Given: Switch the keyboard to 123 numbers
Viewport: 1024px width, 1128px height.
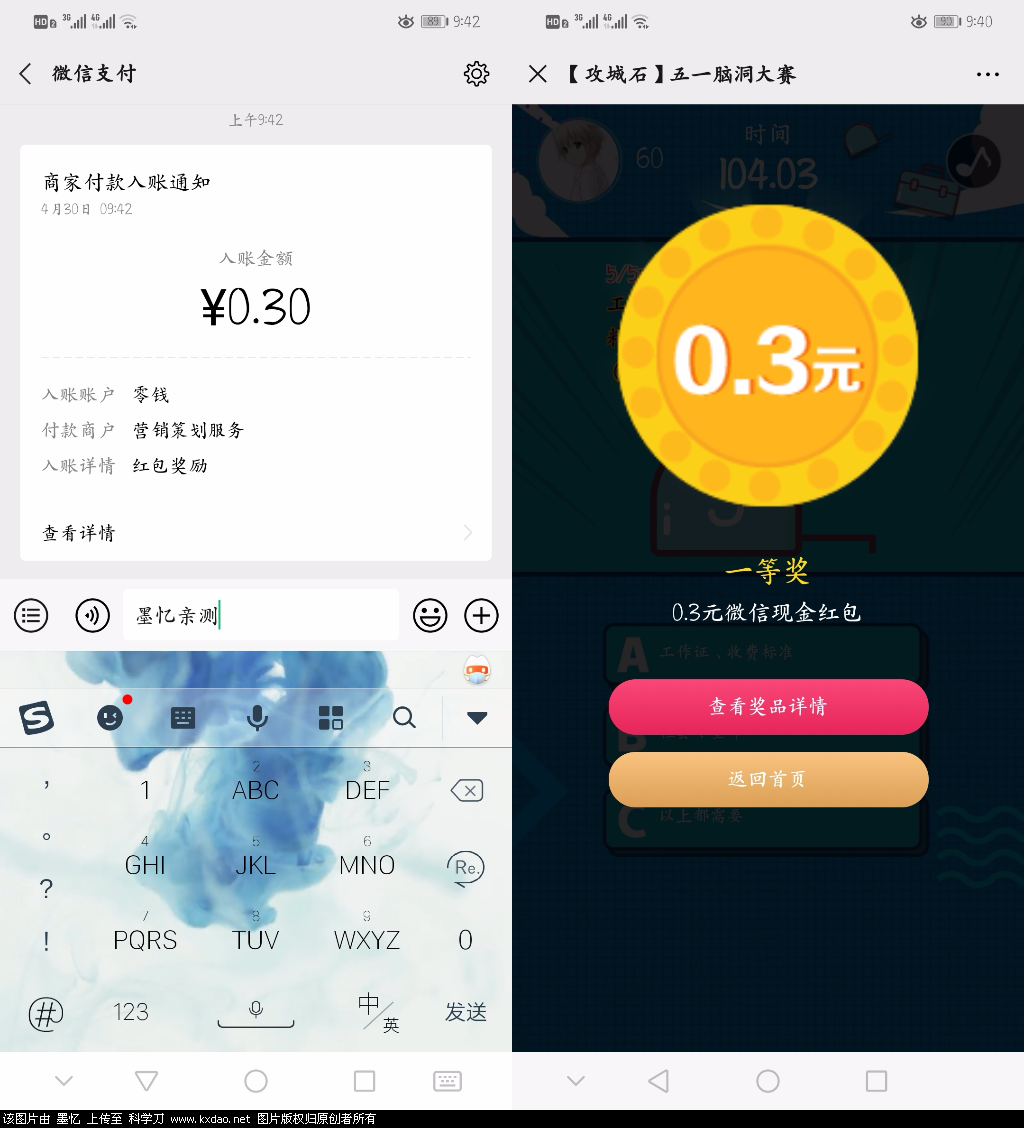Looking at the screenshot, I should (x=131, y=1012).
